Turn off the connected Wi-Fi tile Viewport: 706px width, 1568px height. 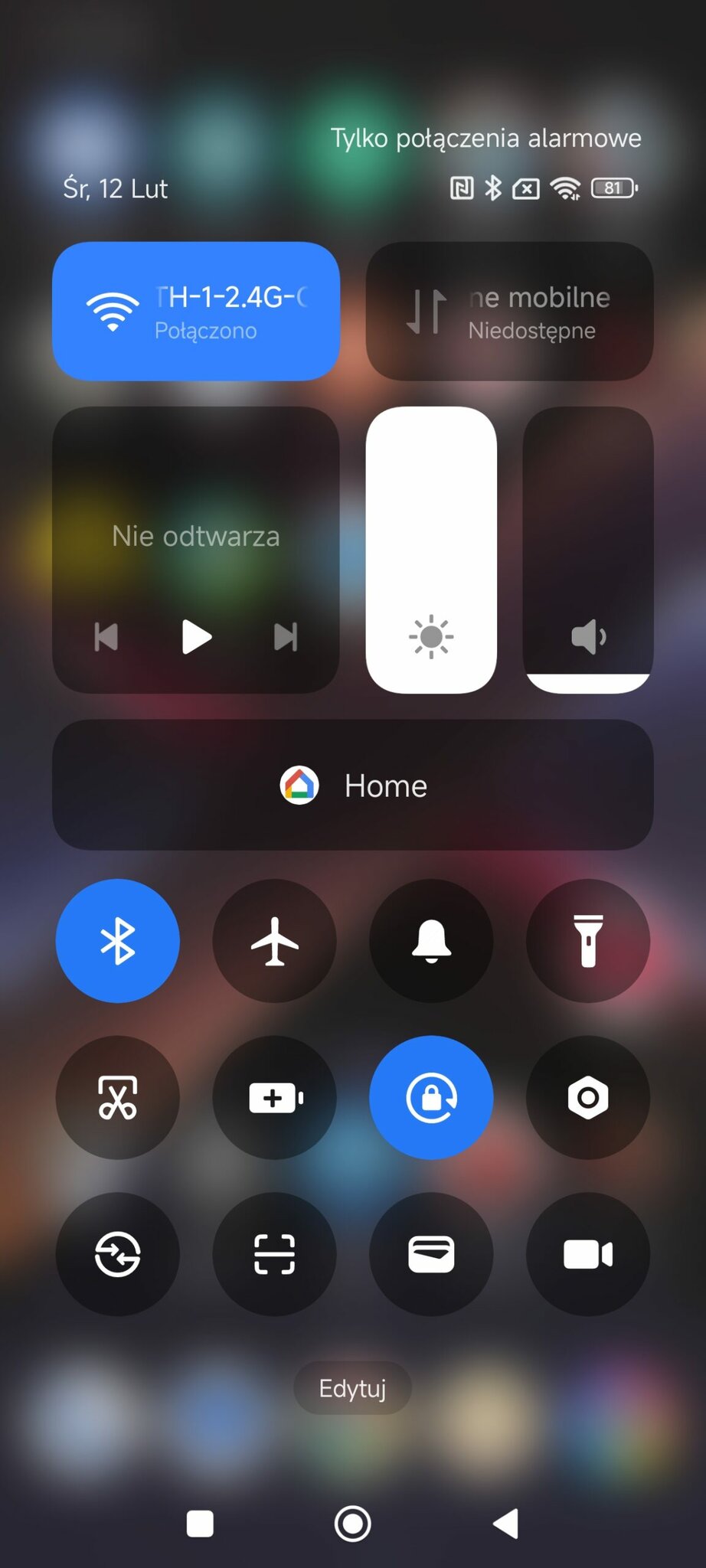click(195, 311)
